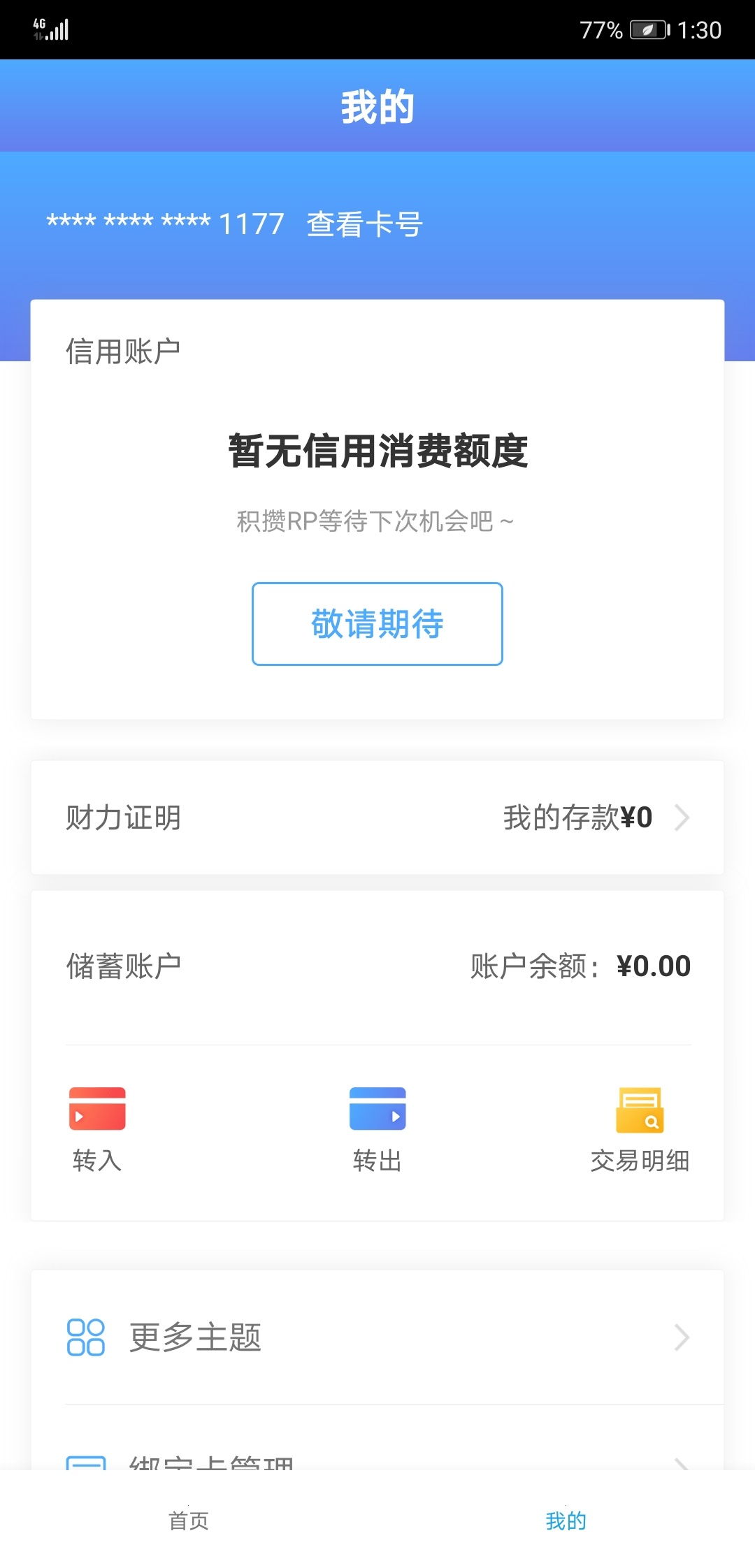Tap the 敬请期待 button

pyautogui.click(x=377, y=623)
